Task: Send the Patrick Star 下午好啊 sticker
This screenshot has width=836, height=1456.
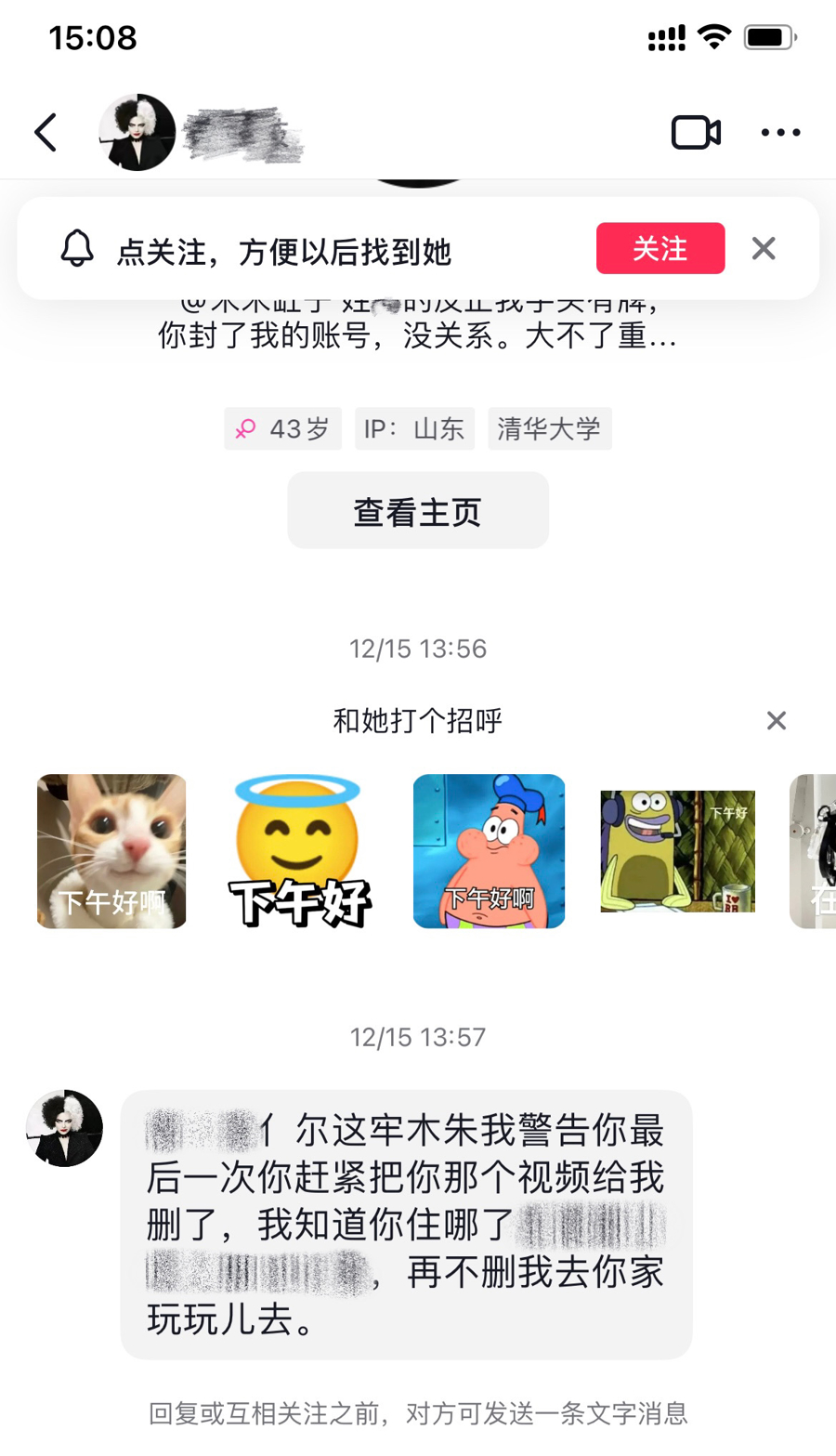Action: [489, 851]
